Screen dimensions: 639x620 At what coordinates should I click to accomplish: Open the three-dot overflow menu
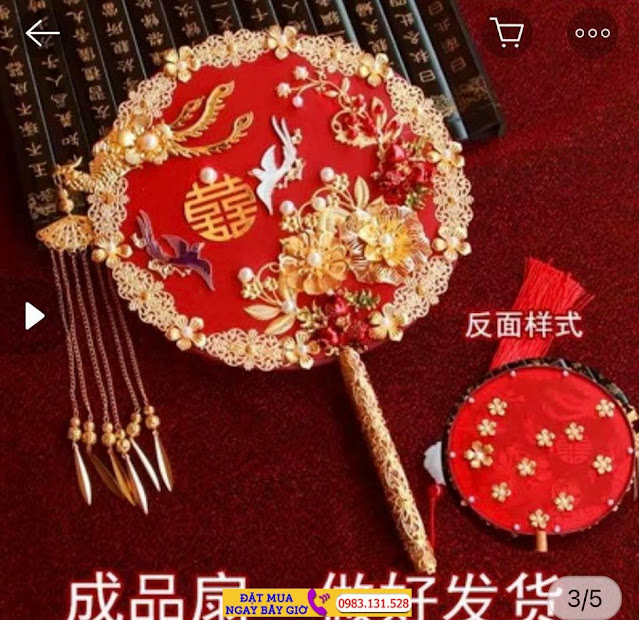coord(592,33)
